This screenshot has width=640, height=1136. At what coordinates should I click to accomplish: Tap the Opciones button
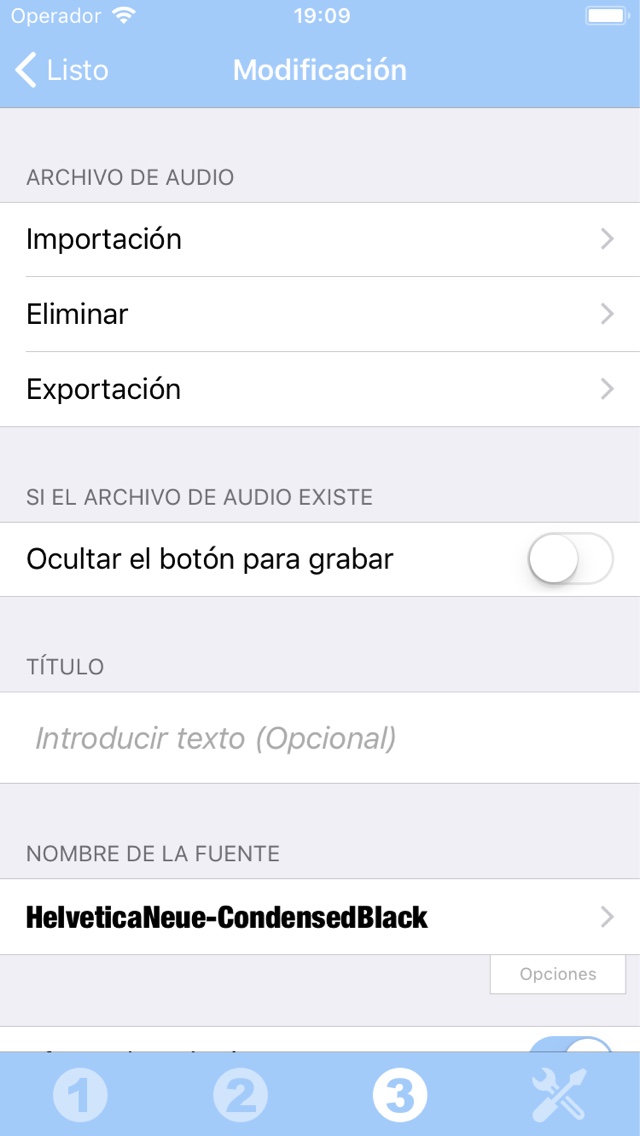[x=558, y=974]
